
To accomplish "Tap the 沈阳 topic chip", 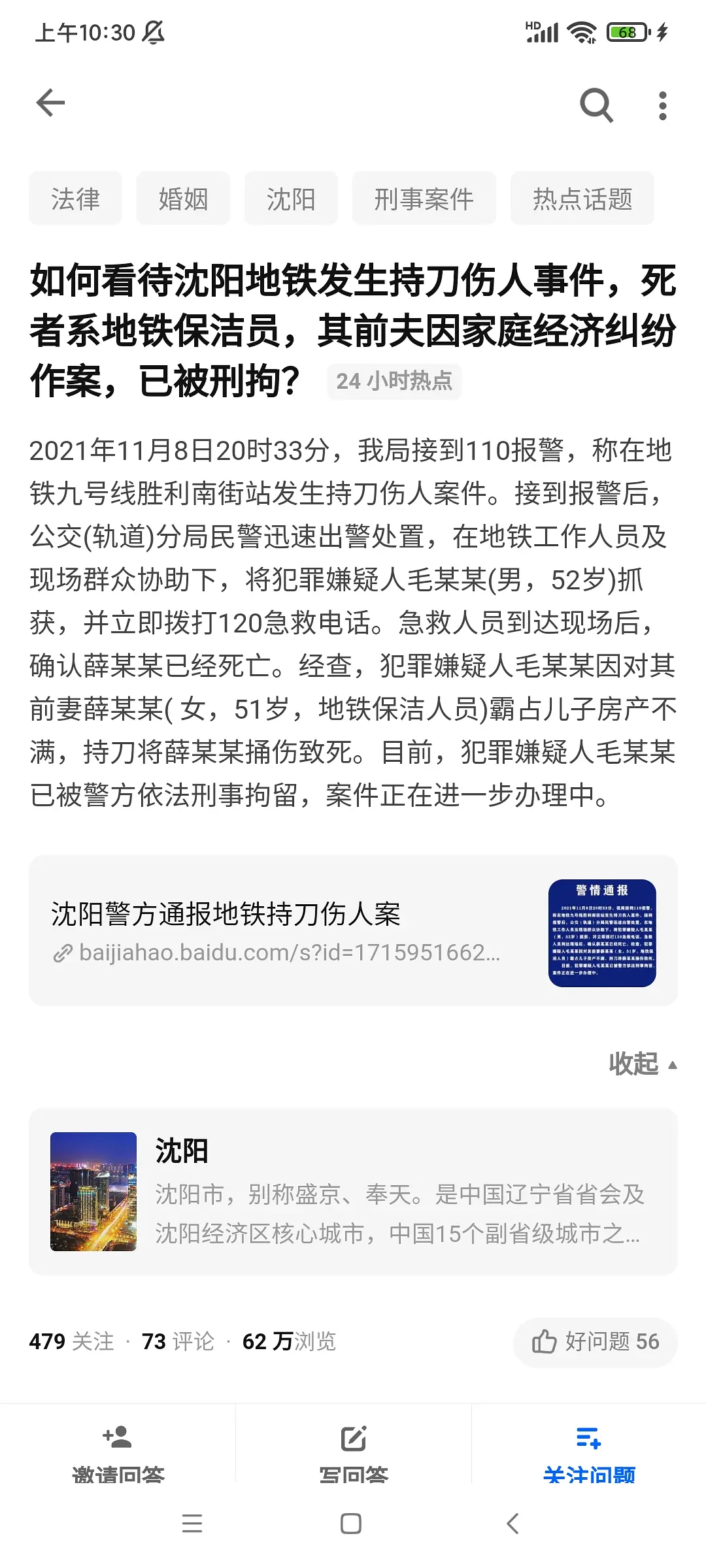I will coord(291,199).
